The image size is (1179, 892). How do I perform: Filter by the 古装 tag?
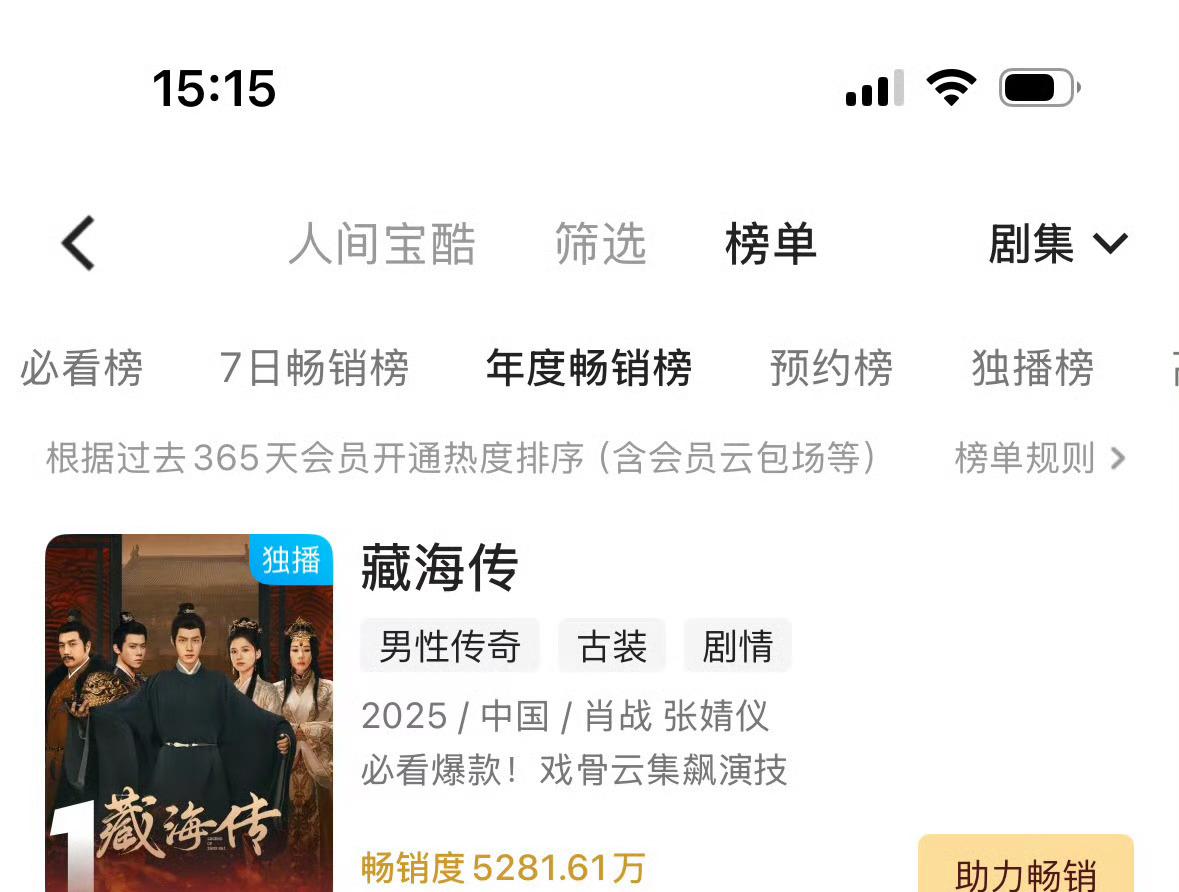(x=612, y=646)
